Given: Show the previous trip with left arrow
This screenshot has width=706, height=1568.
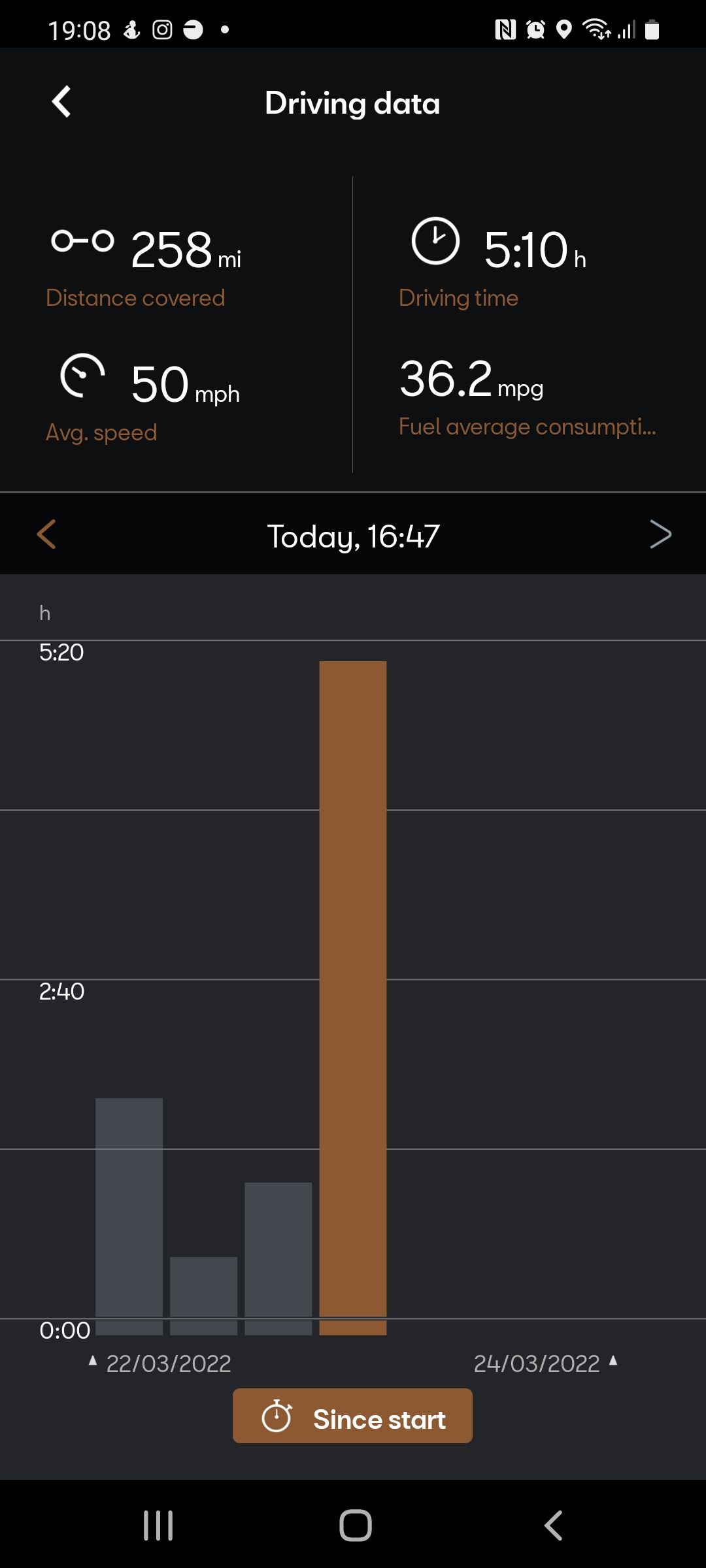Looking at the screenshot, I should [46, 534].
